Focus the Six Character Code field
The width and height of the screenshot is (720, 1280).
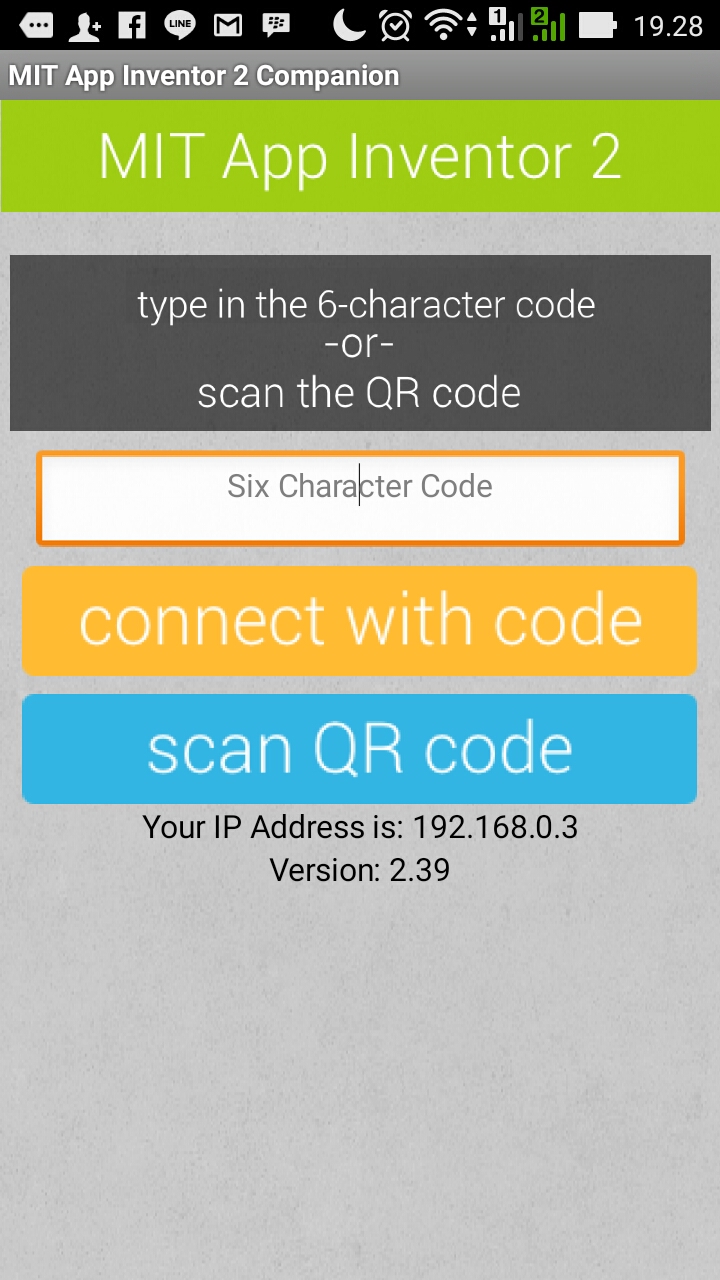360,498
